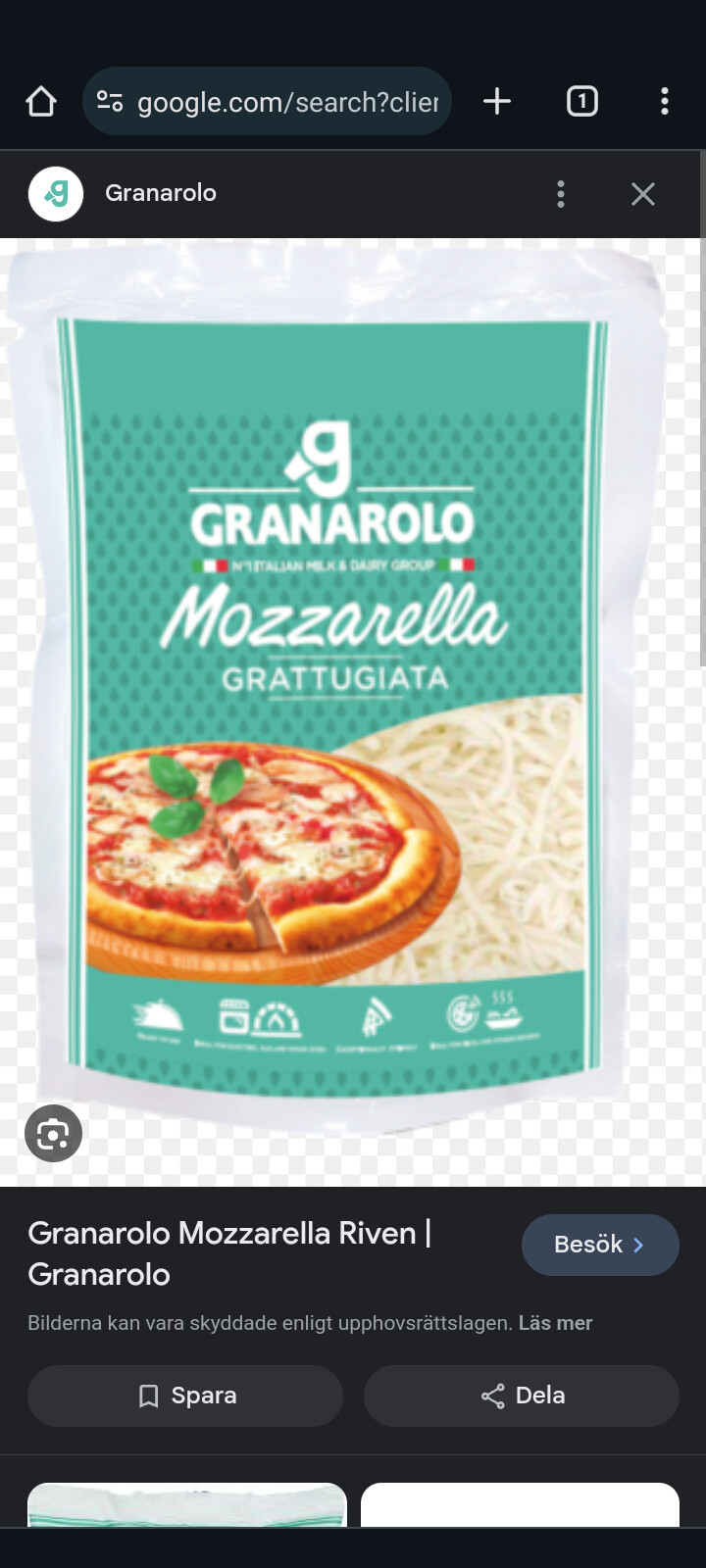Tap the google.com address bar
Viewport: 706px width, 1568px height.
click(x=284, y=101)
